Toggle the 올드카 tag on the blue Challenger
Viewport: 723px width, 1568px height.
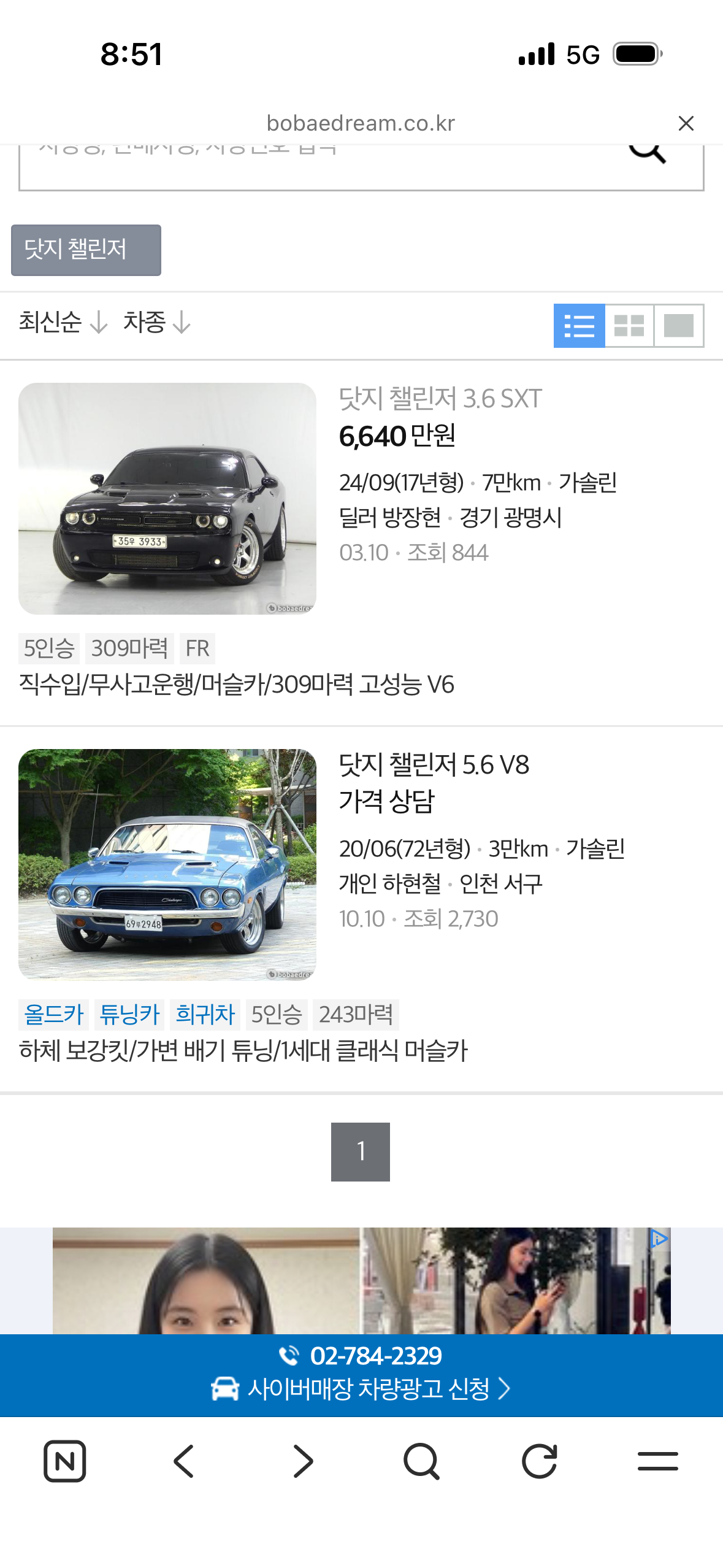[53, 1015]
